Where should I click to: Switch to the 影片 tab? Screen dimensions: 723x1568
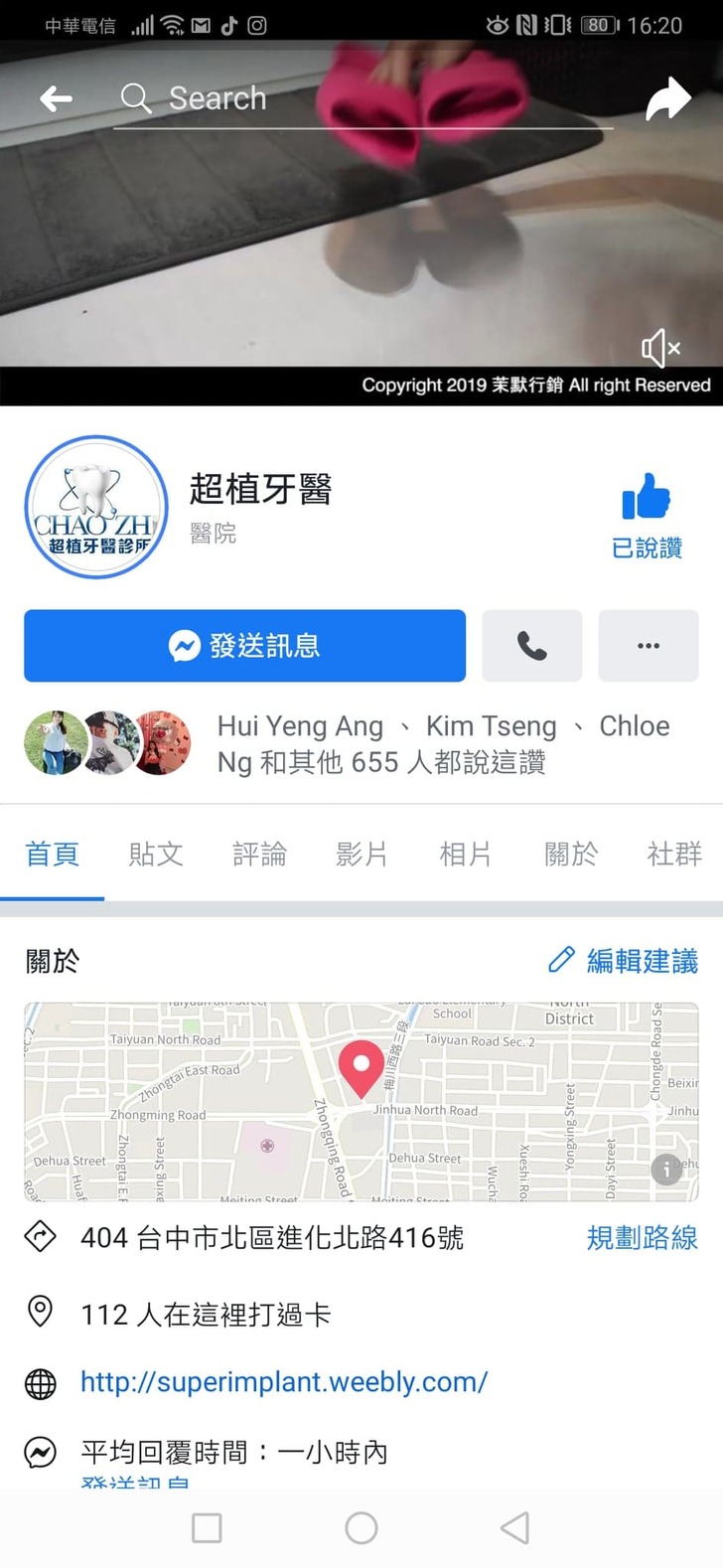(x=361, y=854)
